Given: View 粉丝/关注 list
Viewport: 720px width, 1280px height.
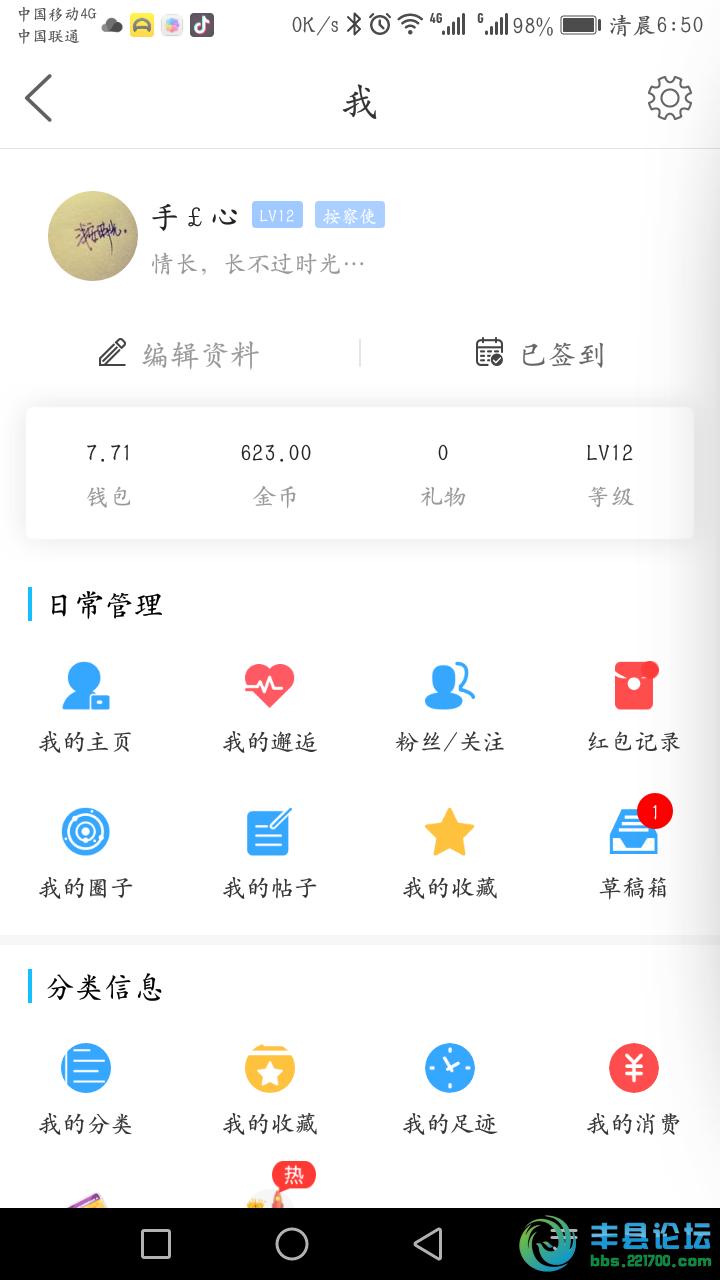Looking at the screenshot, I should (449, 706).
